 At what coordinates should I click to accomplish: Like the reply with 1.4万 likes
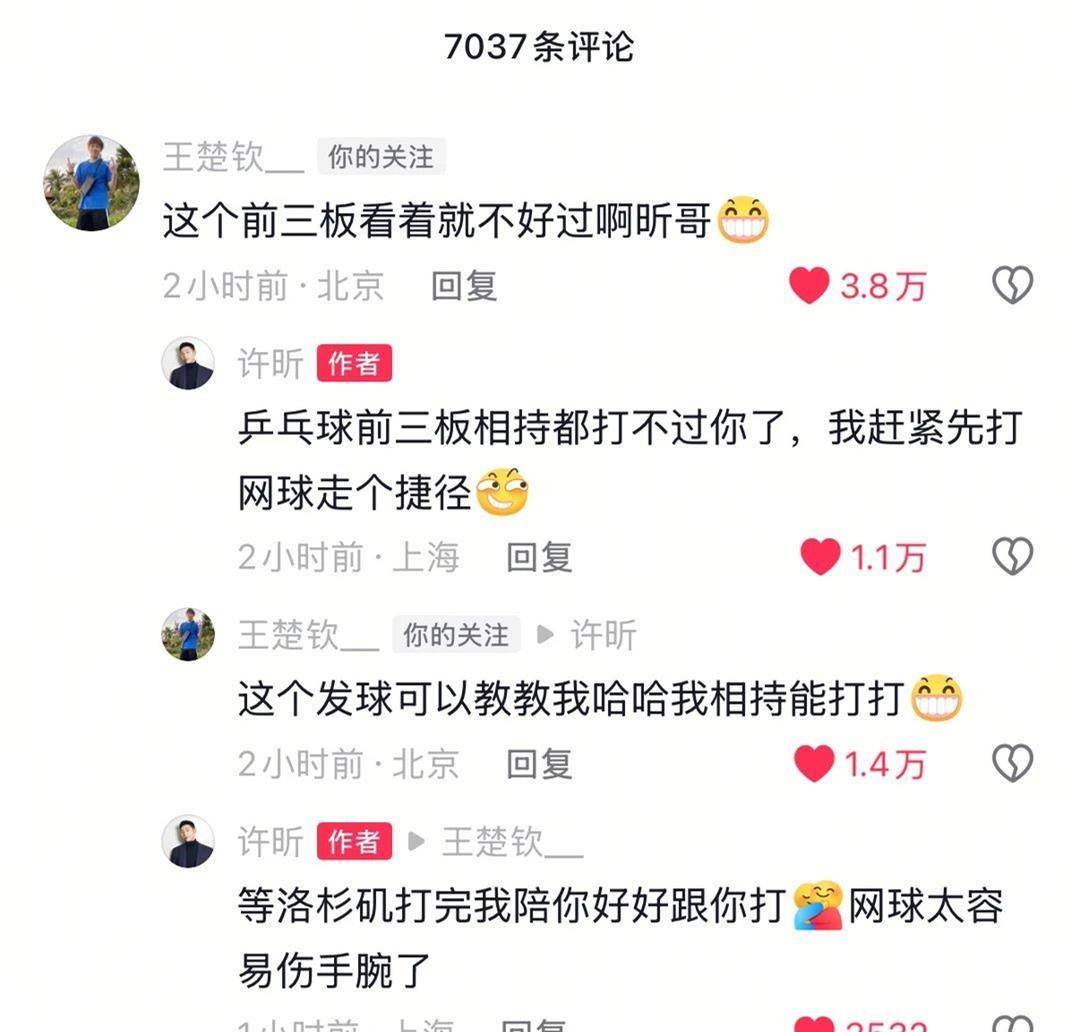(814, 764)
